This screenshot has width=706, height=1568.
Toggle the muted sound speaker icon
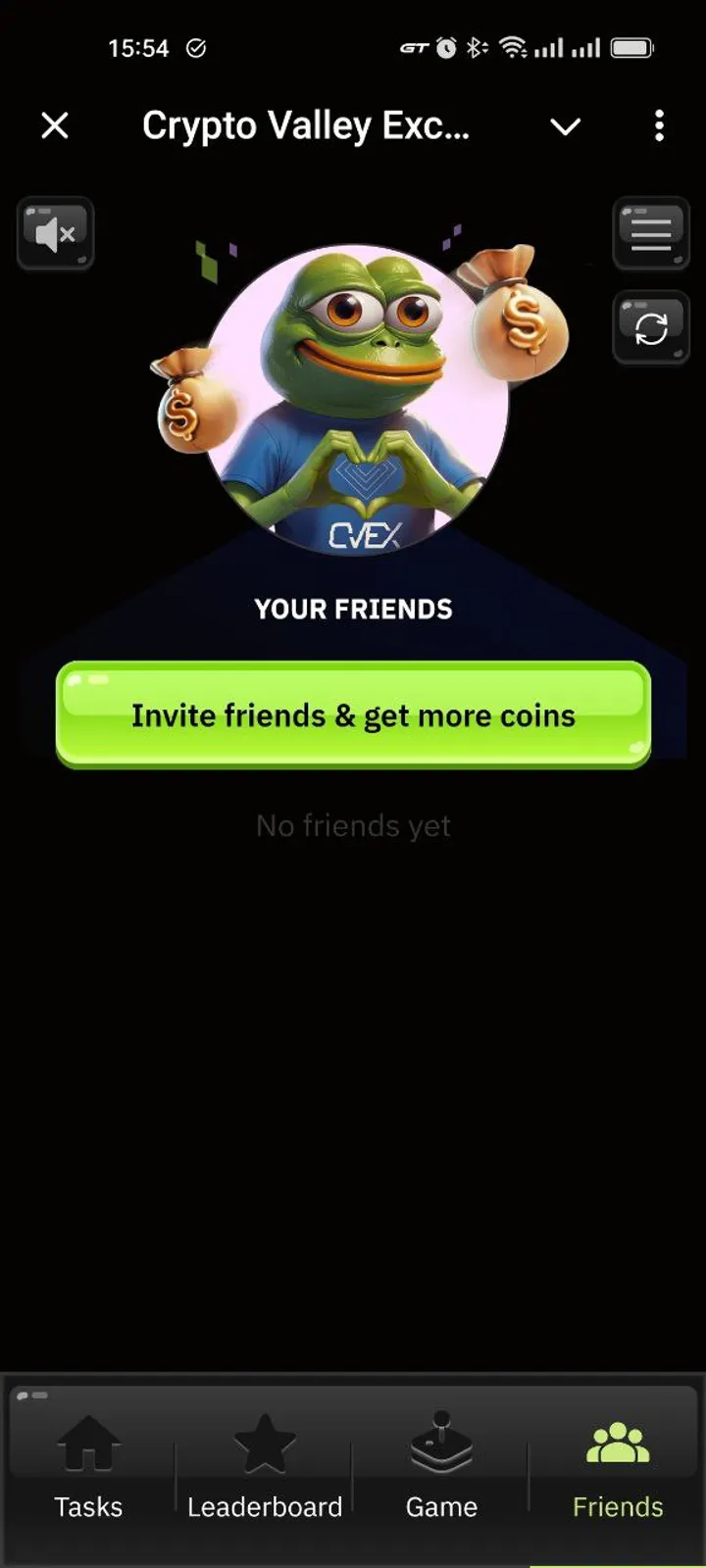(x=55, y=233)
